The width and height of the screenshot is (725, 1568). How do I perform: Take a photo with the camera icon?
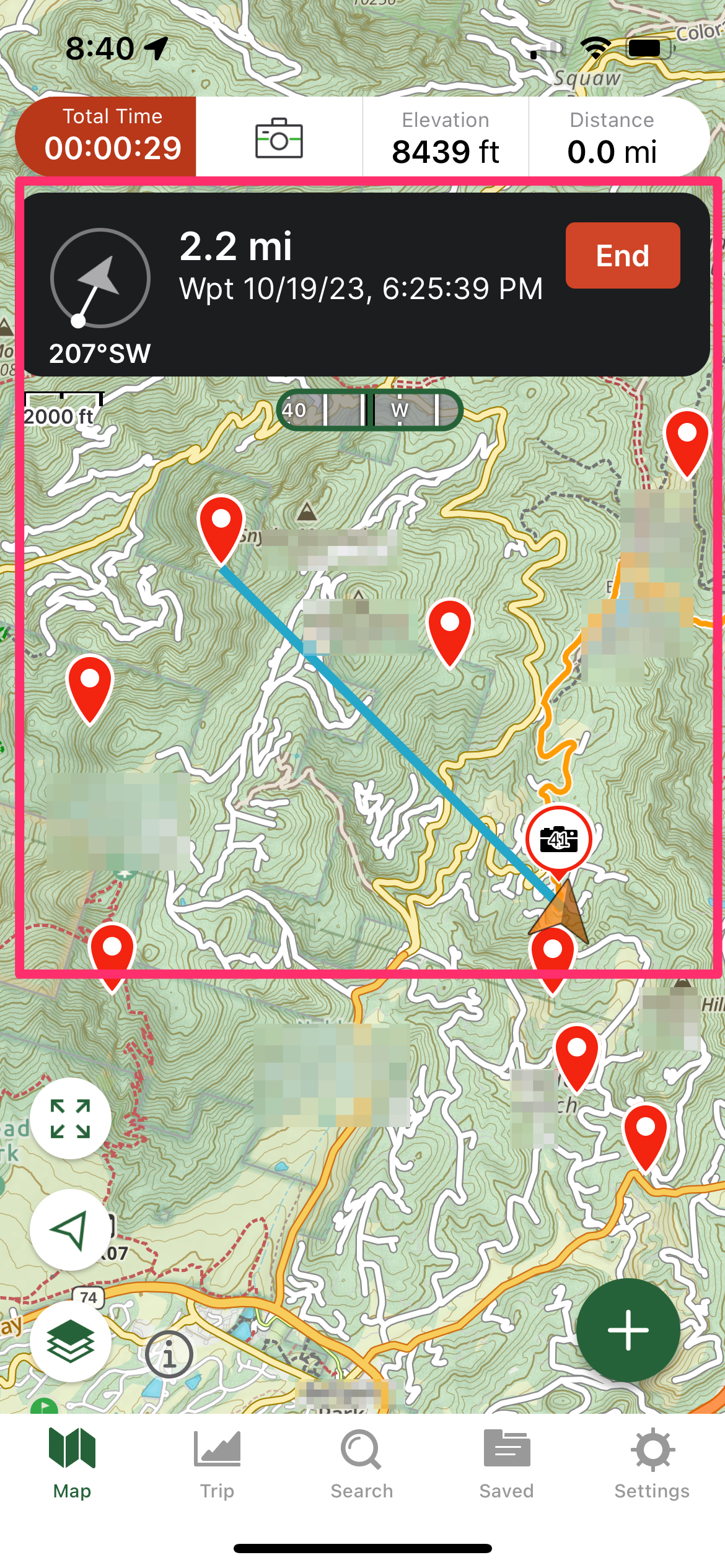(279, 137)
